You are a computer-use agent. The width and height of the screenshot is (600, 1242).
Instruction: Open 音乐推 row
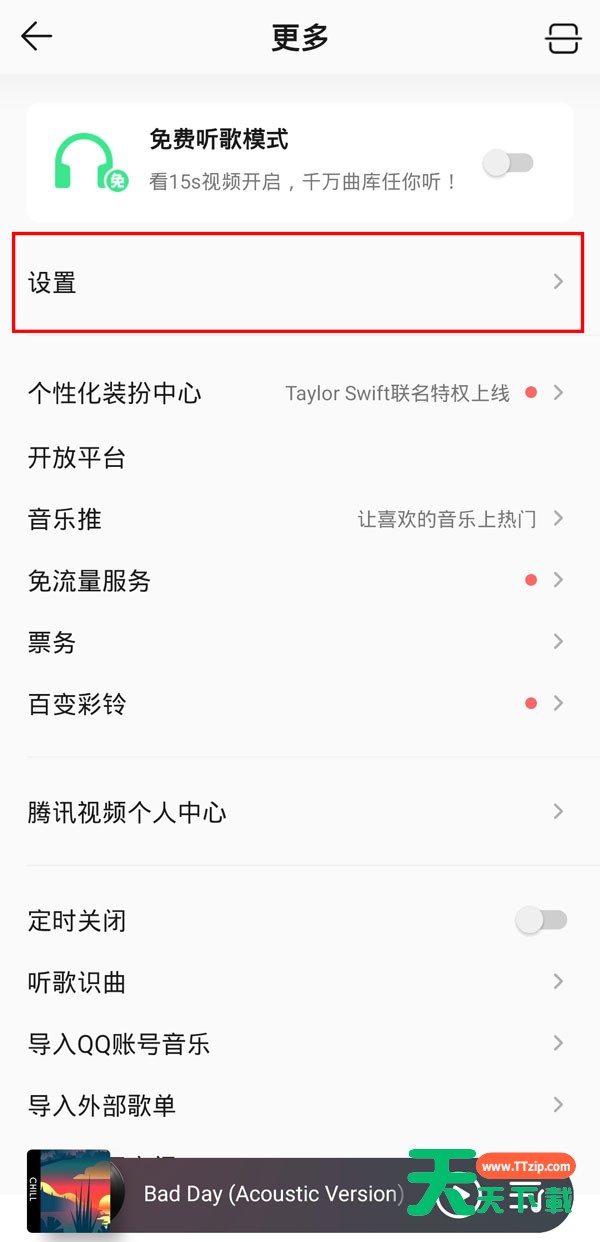pyautogui.click(x=297, y=519)
